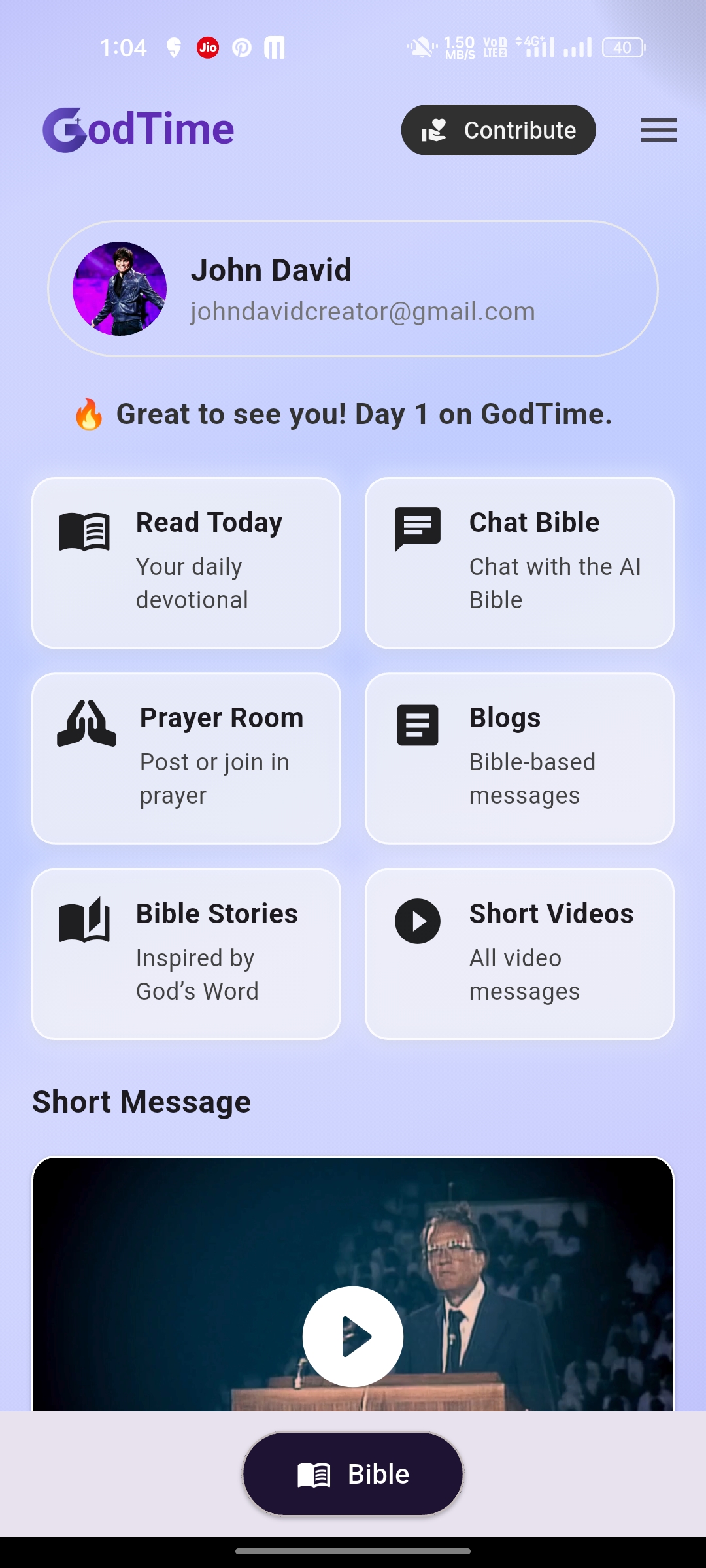Open John David's profile card
Image resolution: width=706 pixels, height=1568 pixels.
click(353, 289)
